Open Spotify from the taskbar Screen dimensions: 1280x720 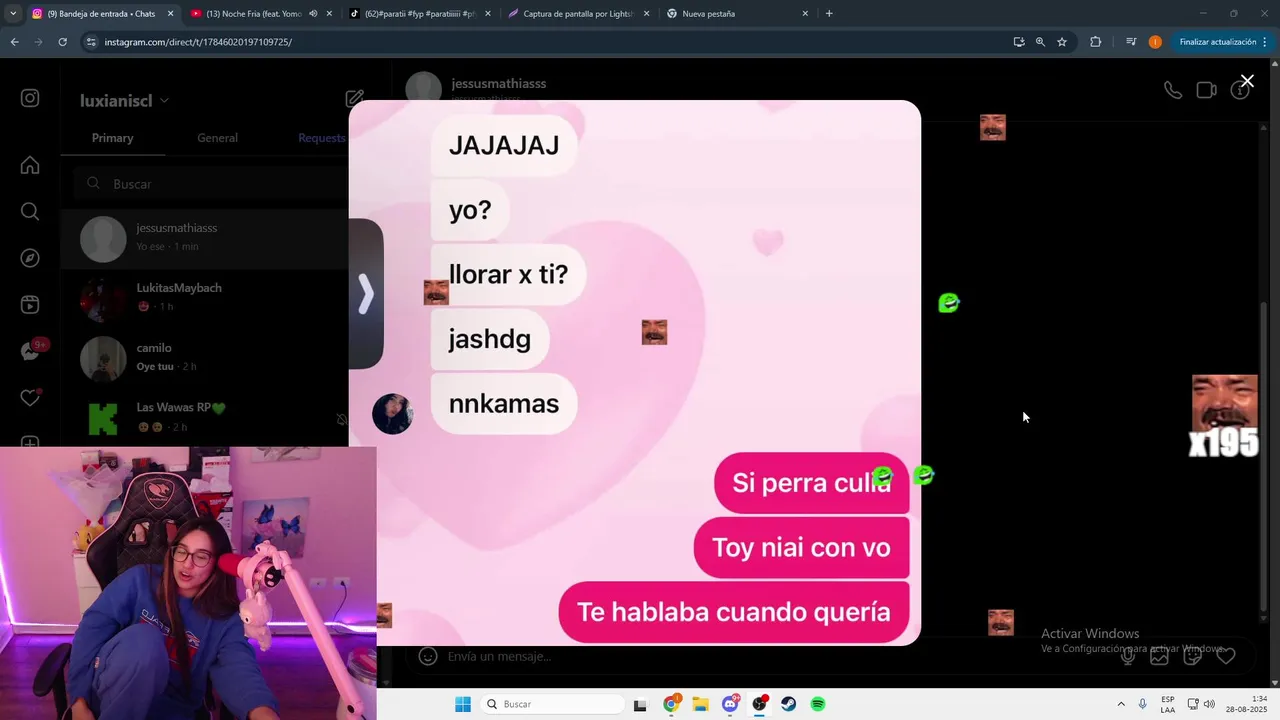(x=818, y=704)
